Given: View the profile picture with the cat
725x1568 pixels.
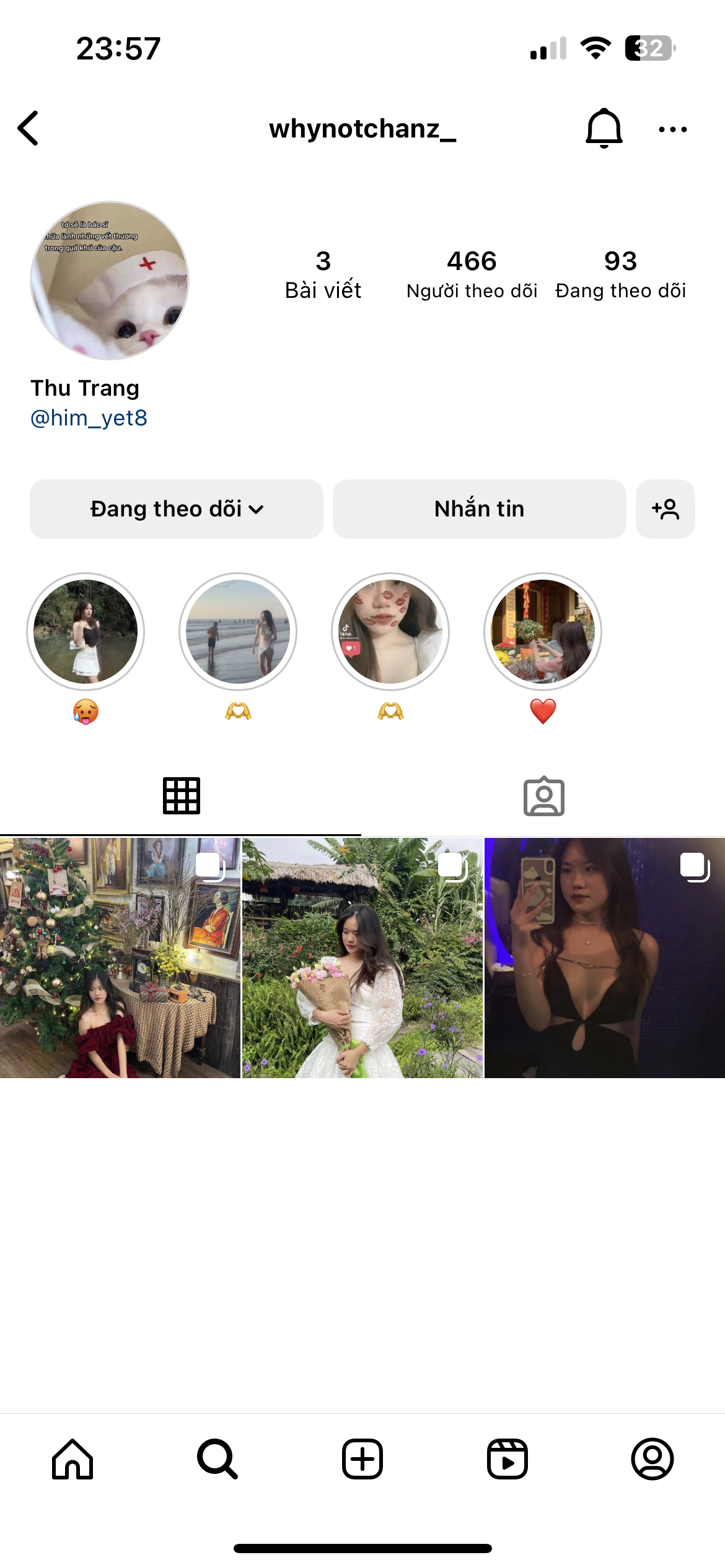Looking at the screenshot, I should 110,281.
